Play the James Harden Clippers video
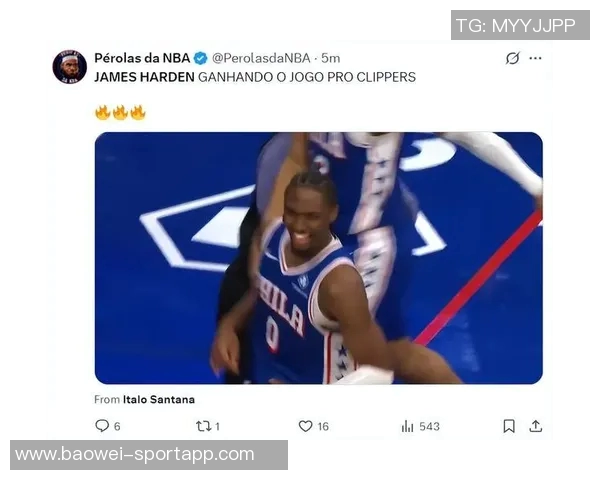This screenshot has width=600, height=480. pyautogui.click(x=318, y=258)
